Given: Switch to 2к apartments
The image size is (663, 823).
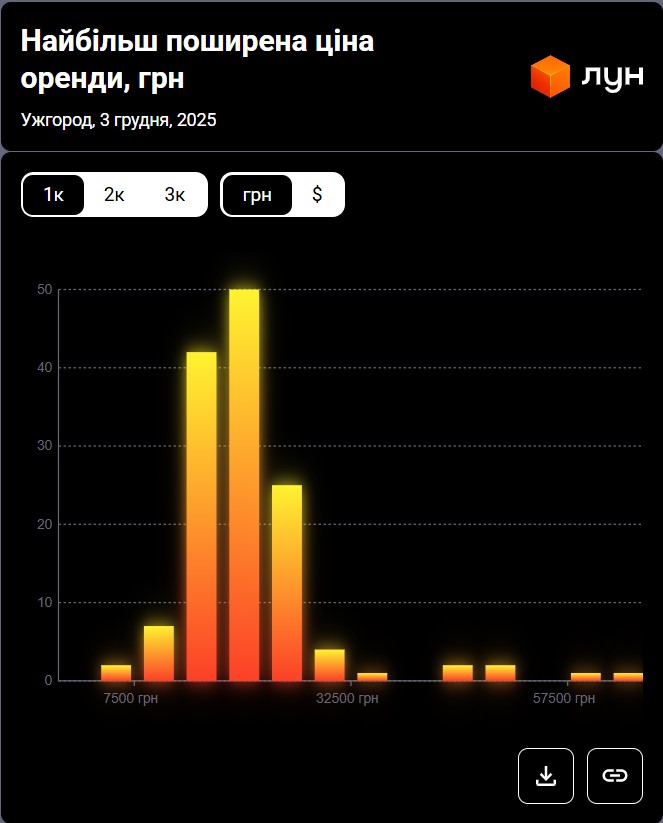Looking at the screenshot, I should tap(114, 195).
